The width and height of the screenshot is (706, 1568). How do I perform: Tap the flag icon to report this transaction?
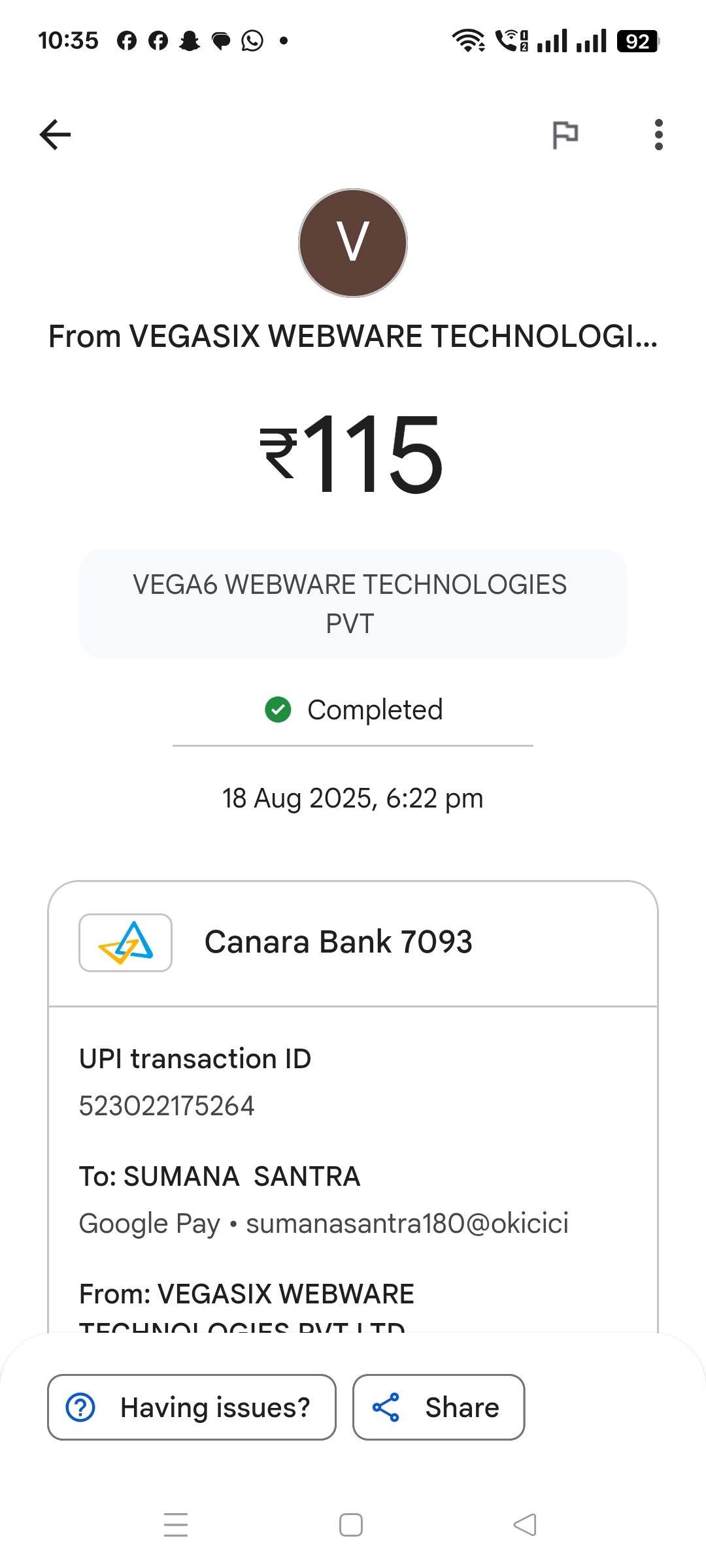(565, 135)
